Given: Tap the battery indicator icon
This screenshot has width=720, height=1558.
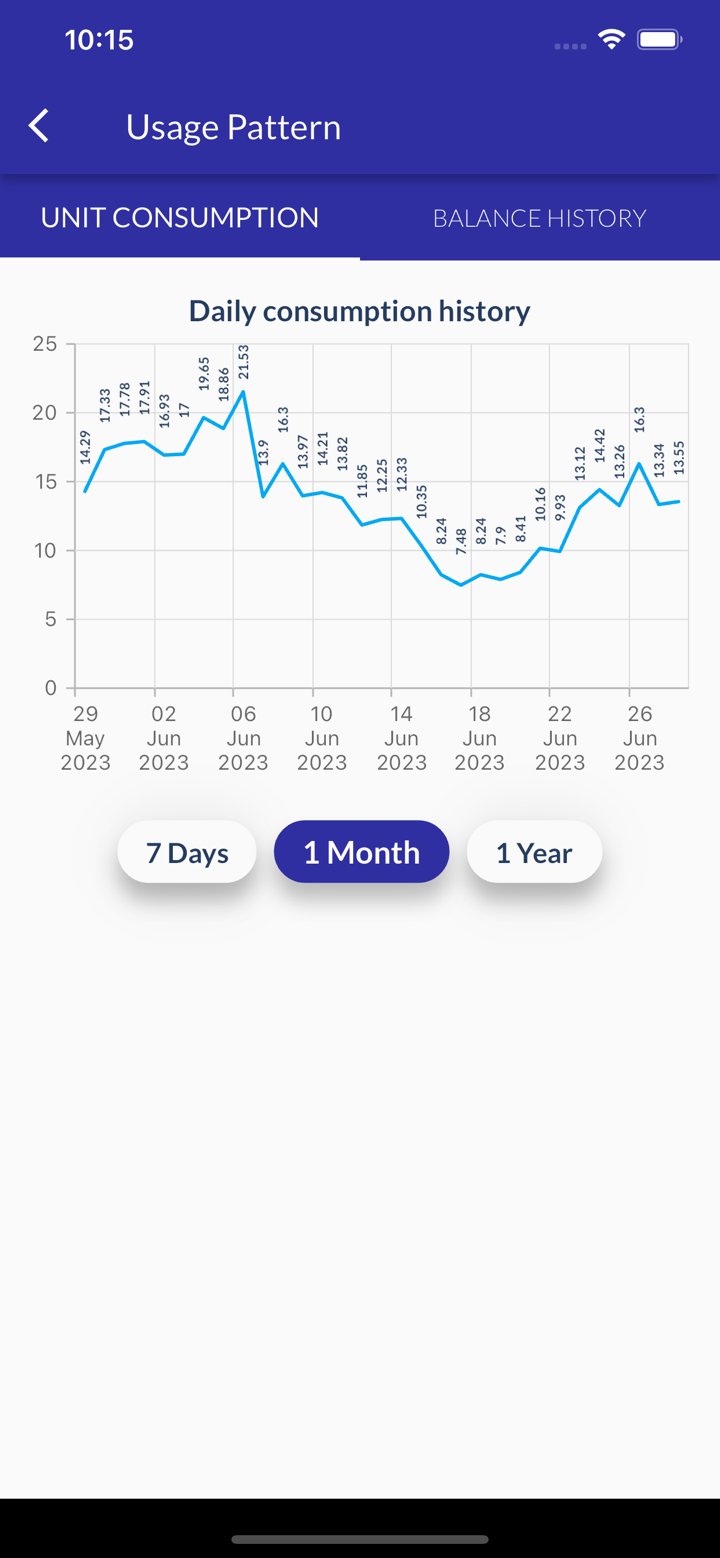Looking at the screenshot, I should point(659,40).
